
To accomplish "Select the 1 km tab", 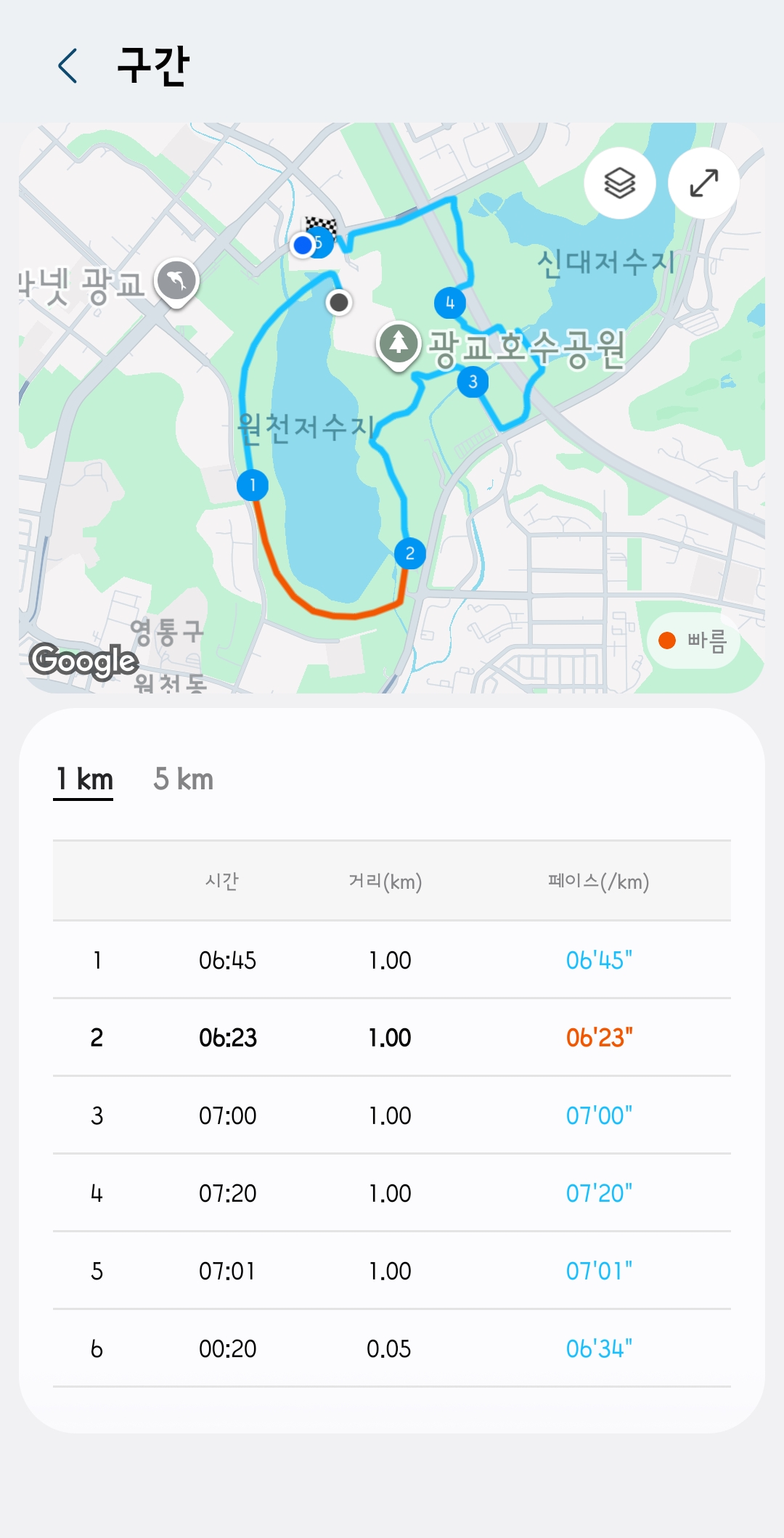I will coord(83,779).
